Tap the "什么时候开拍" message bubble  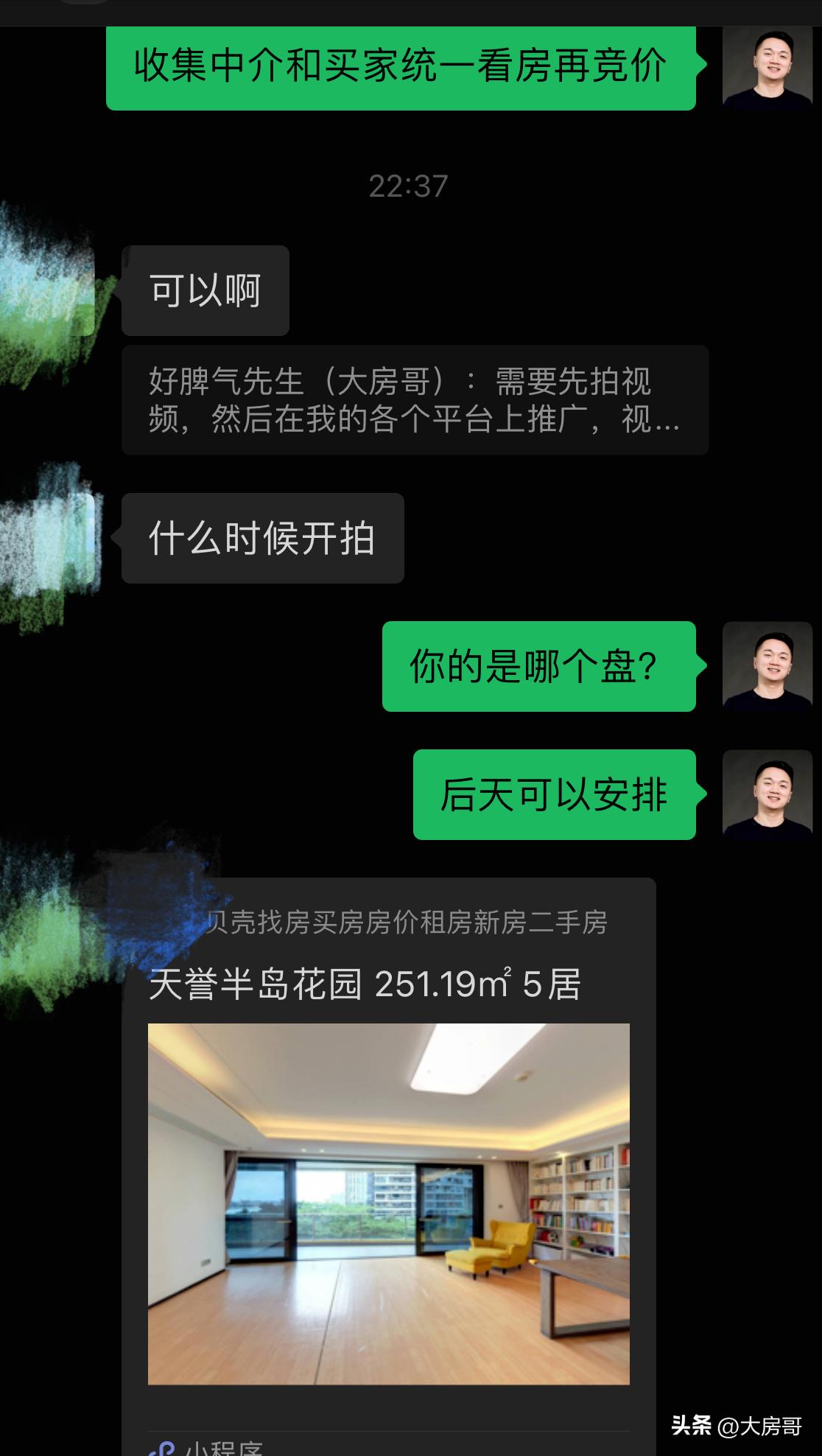(261, 540)
